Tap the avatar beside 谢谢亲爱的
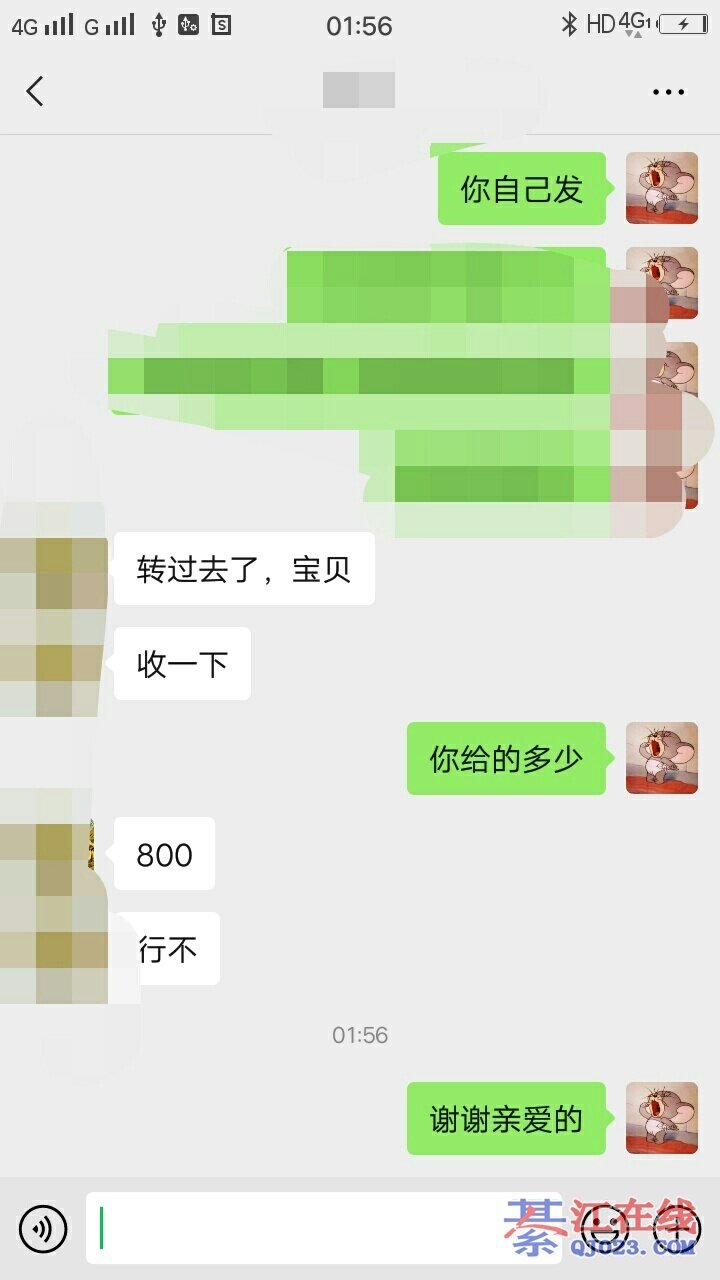The width and height of the screenshot is (720, 1280). [x=661, y=1118]
